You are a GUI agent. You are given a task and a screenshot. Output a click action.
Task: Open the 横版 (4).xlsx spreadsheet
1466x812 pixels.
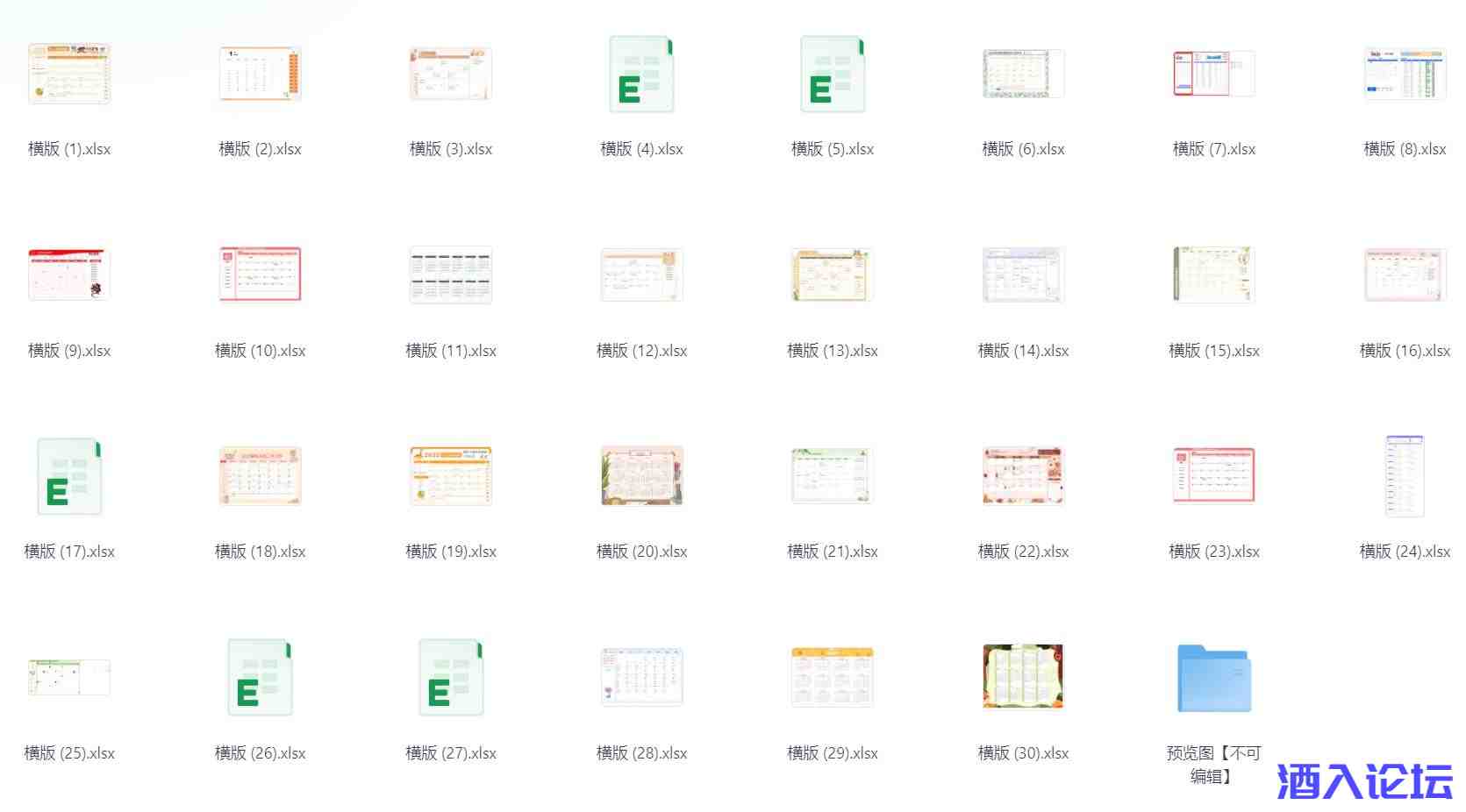(x=641, y=75)
